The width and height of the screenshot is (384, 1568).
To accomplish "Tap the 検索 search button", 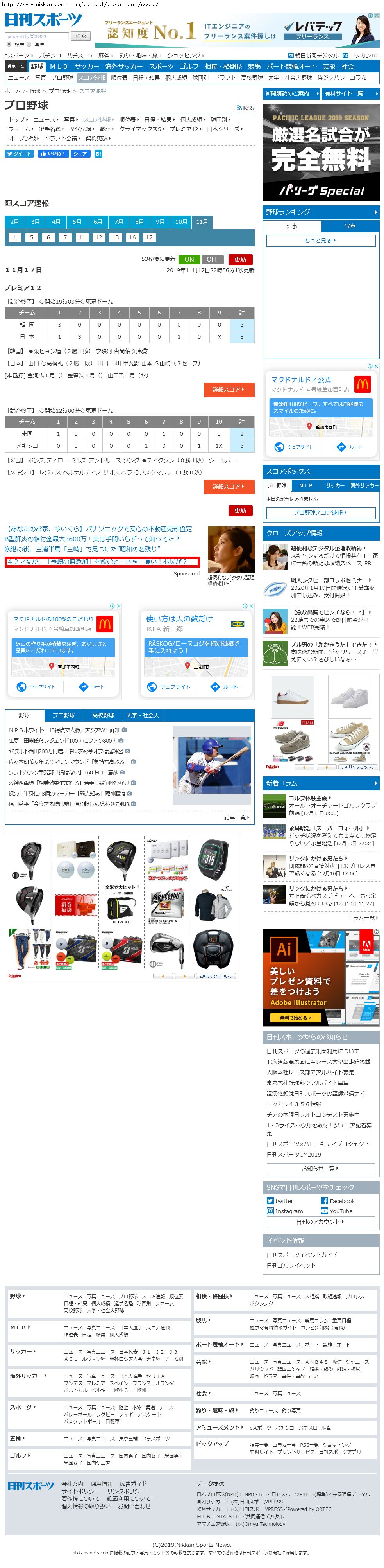I will [x=80, y=36].
